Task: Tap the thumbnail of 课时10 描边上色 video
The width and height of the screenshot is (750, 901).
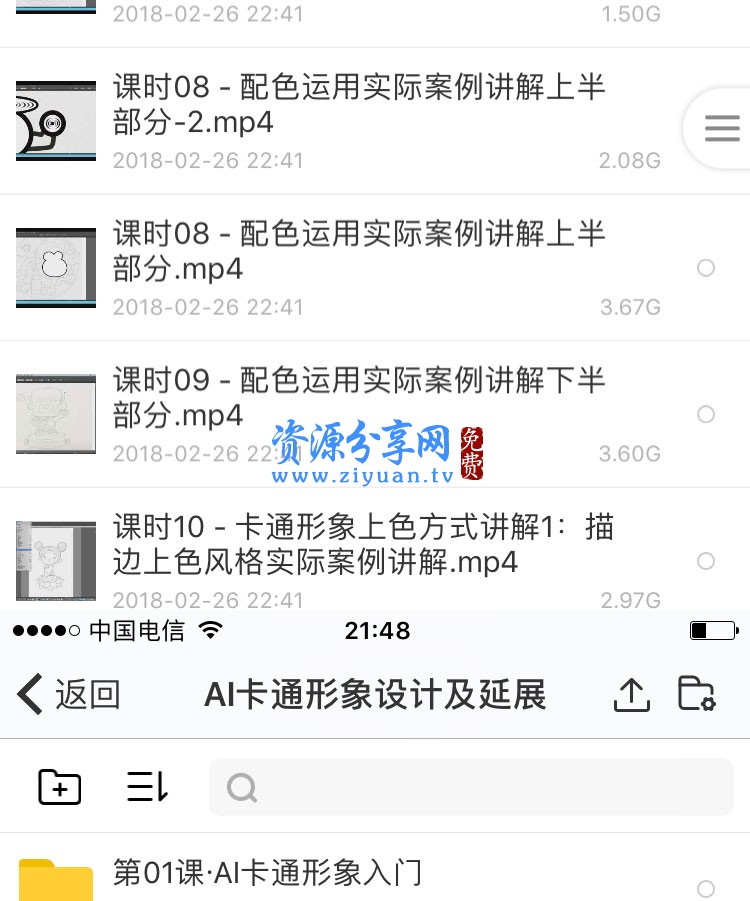Action: [55, 561]
